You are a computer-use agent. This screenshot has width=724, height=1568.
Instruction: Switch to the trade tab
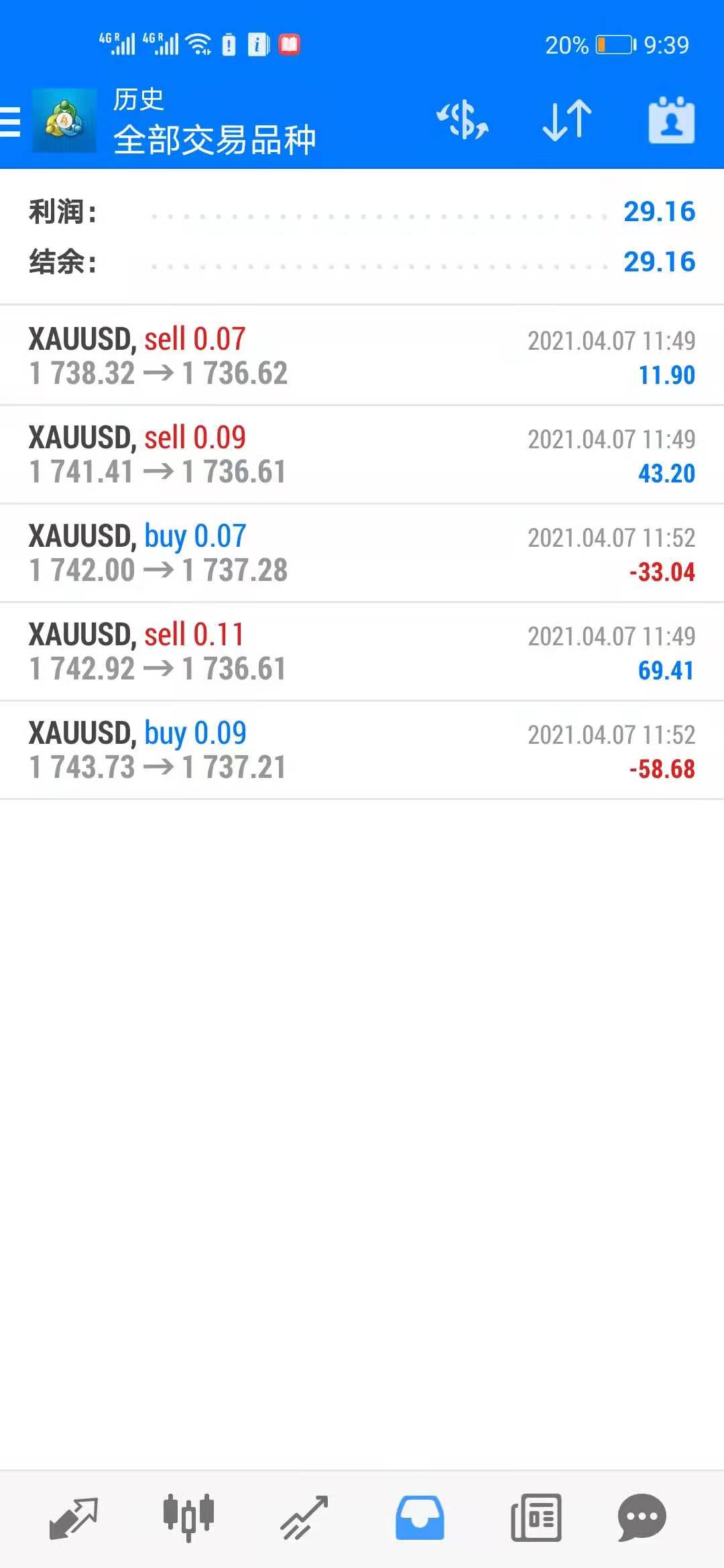click(x=304, y=1517)
